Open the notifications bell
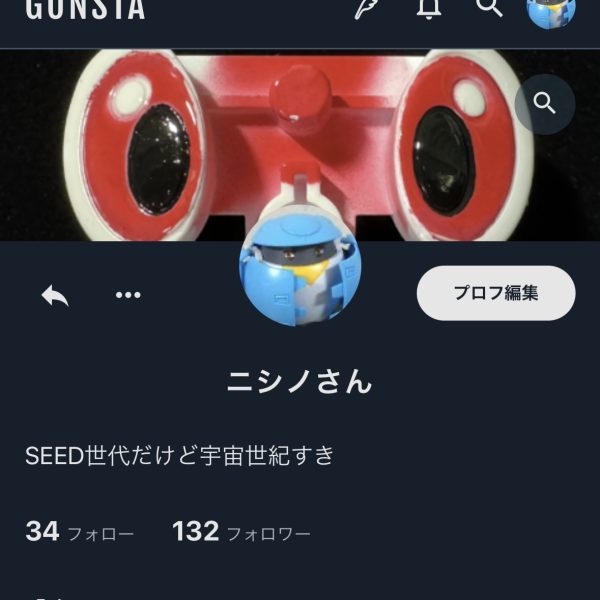This screenshot has width=600, height=600. pyautogui.click(x=429, y=8)
